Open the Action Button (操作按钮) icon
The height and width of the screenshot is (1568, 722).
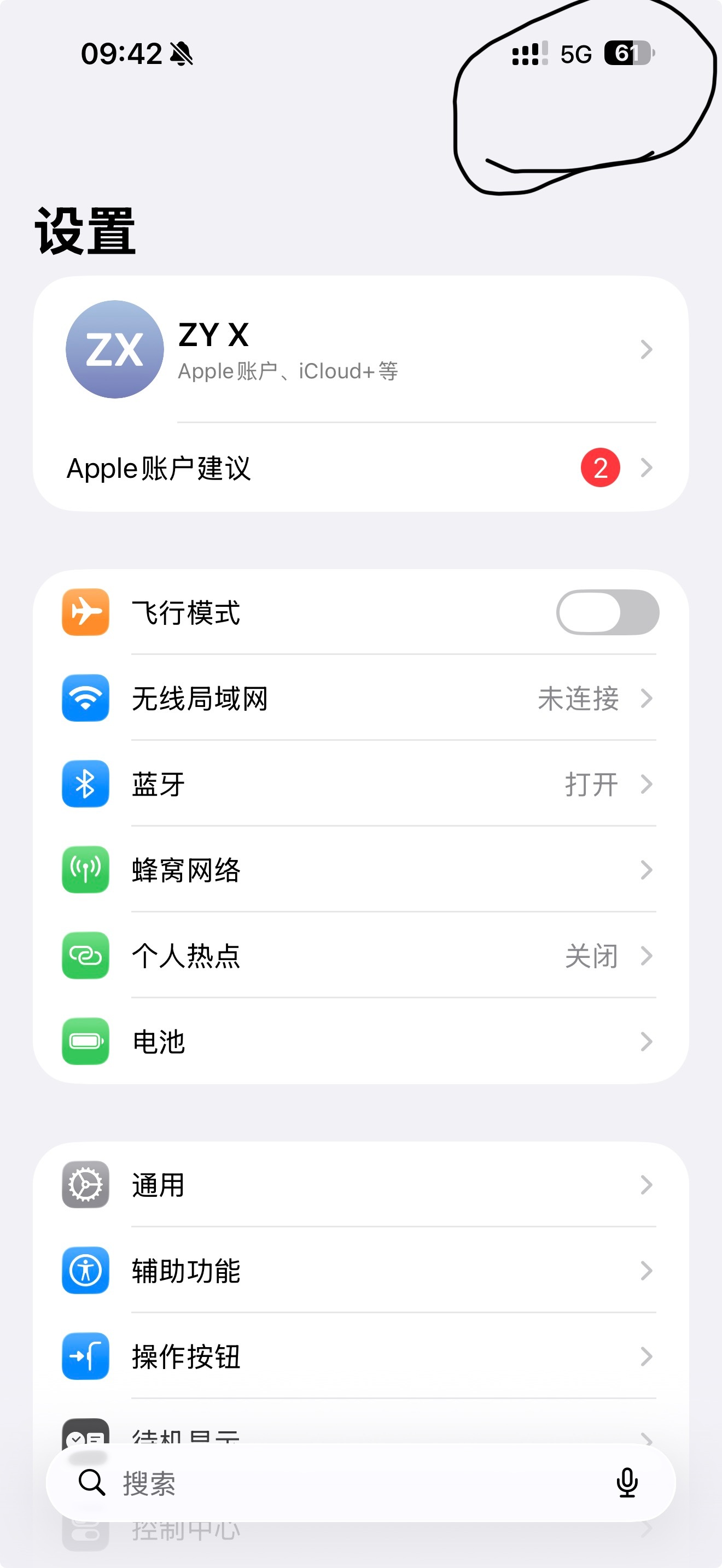(85, 1356)
